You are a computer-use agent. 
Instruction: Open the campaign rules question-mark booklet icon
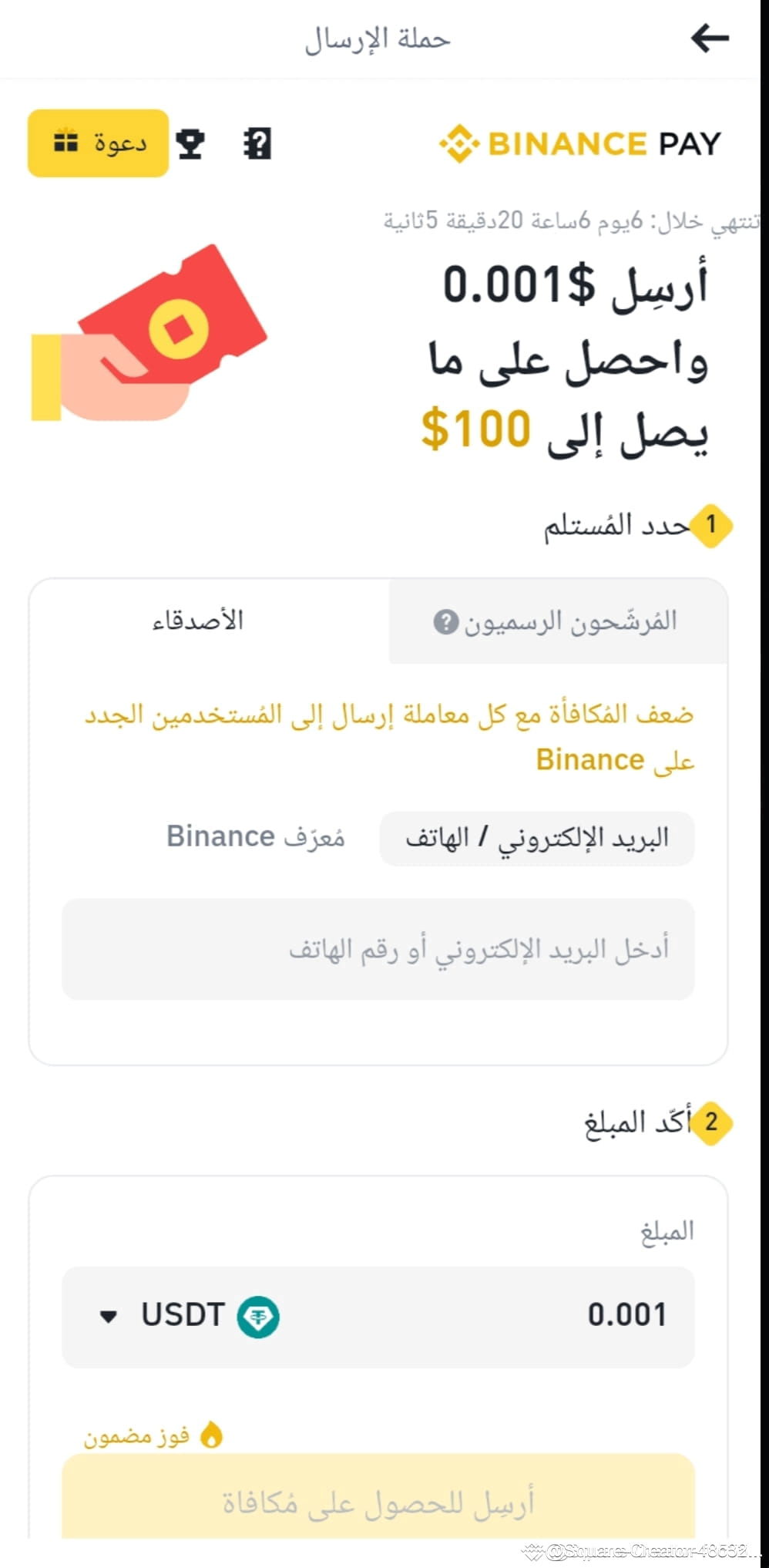(x=257, y=143)
